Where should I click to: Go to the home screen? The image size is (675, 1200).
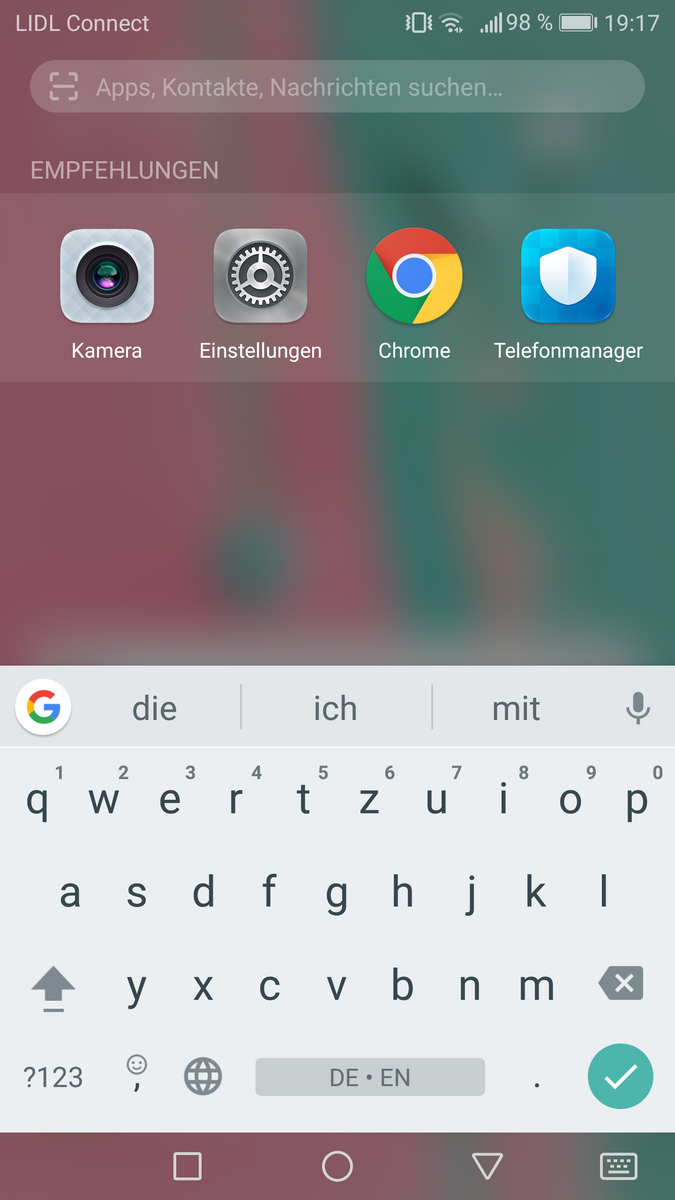click(337, 1166)
